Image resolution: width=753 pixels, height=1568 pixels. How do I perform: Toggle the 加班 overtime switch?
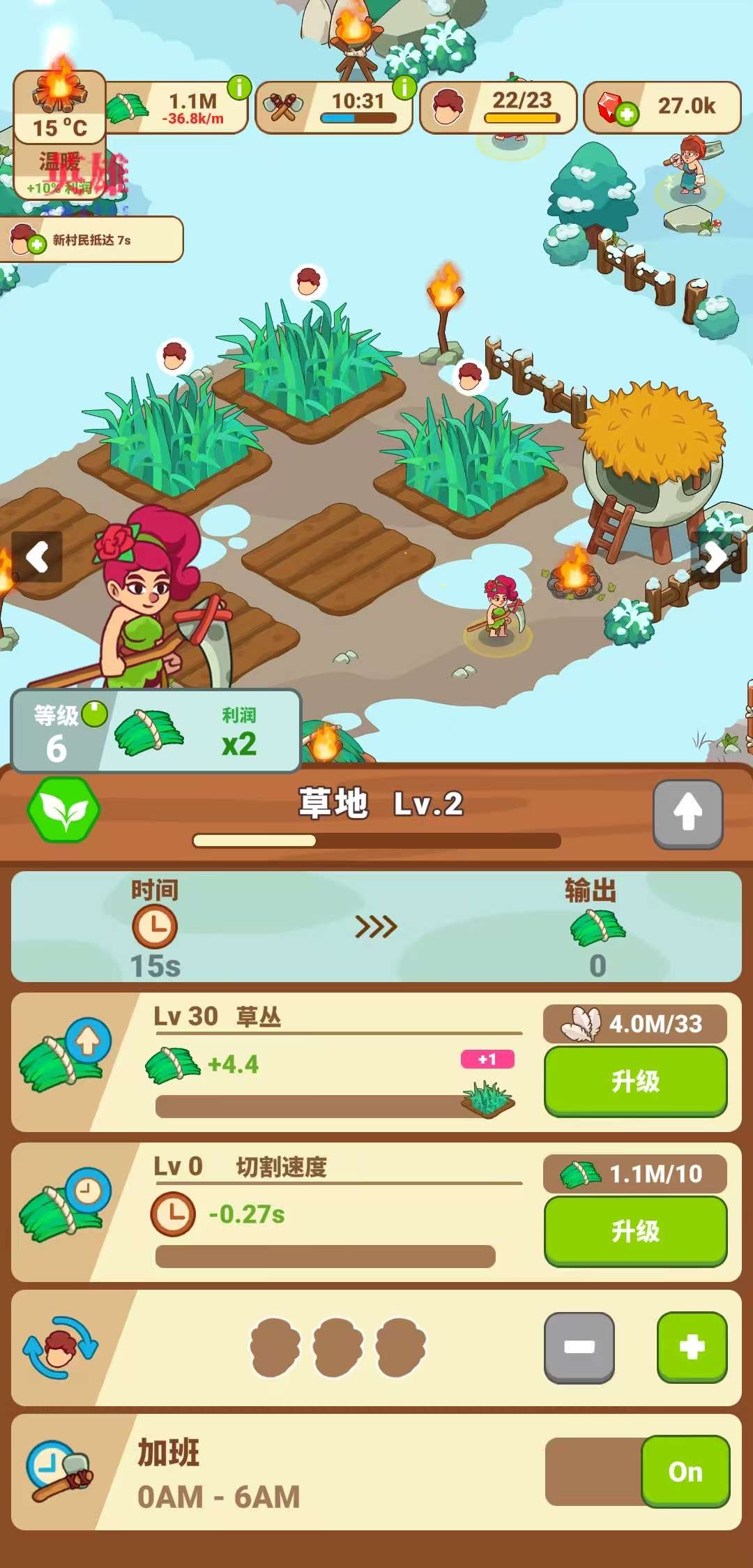(x=685, y=1471)
